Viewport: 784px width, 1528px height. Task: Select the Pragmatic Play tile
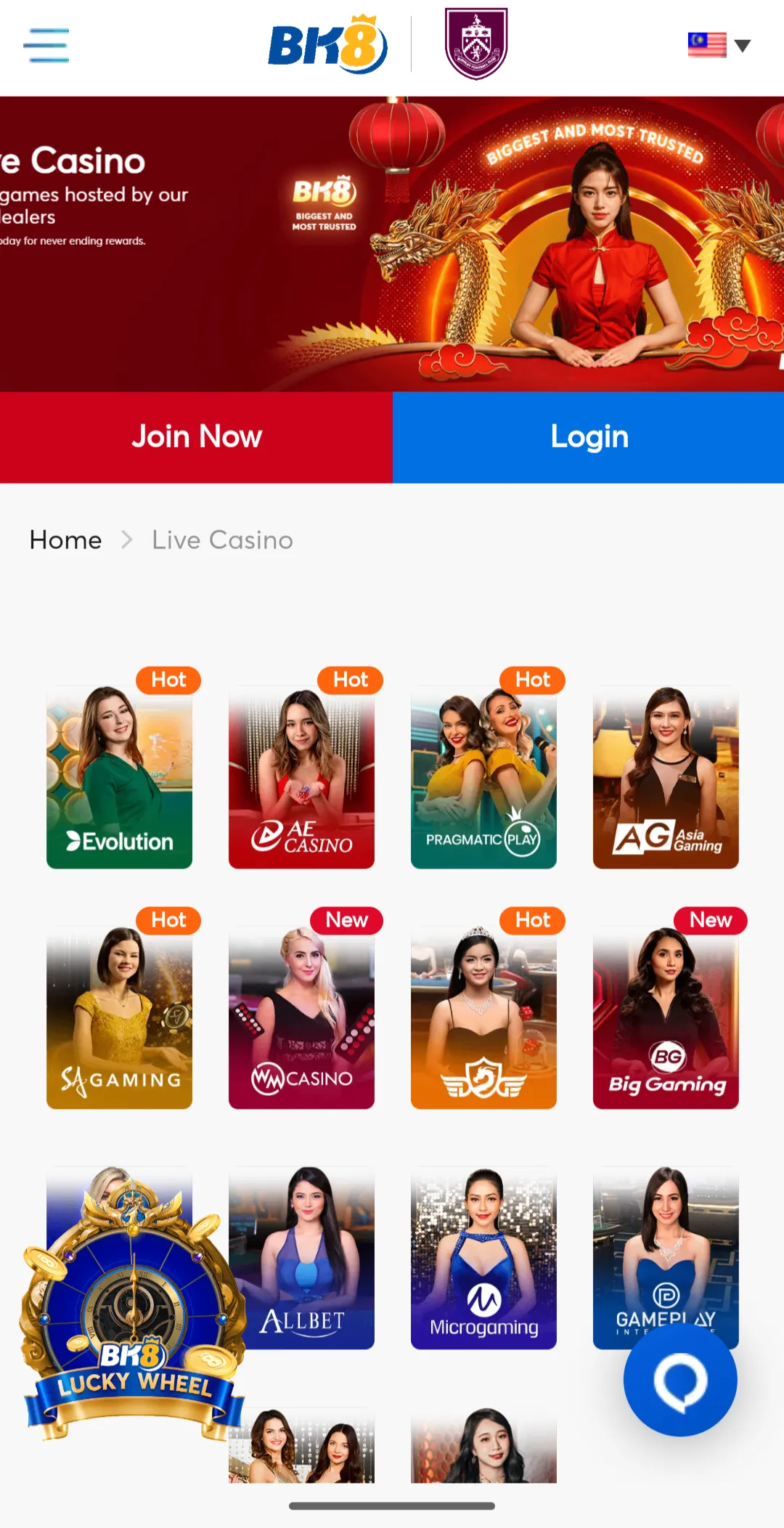coord(483,777)
